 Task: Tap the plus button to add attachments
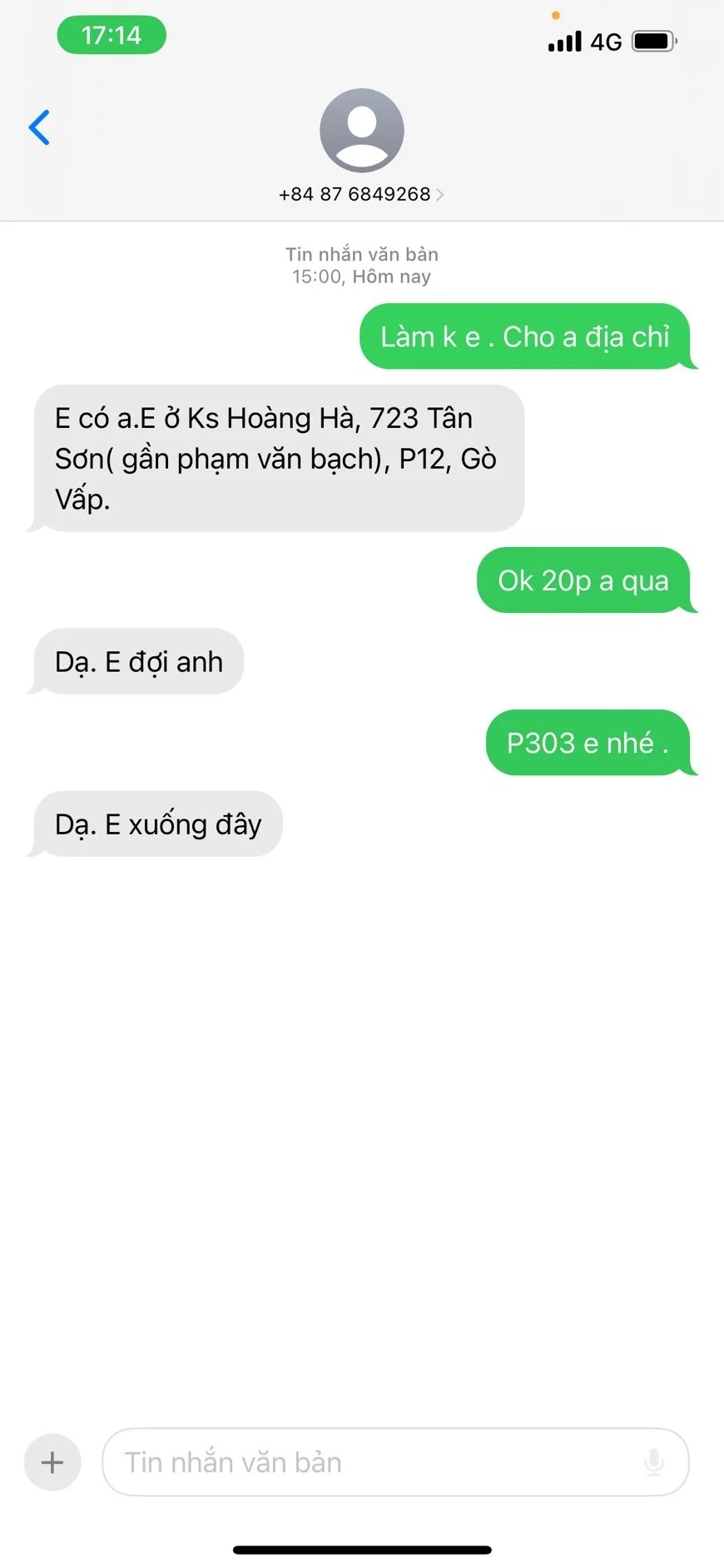[52, 1461]
